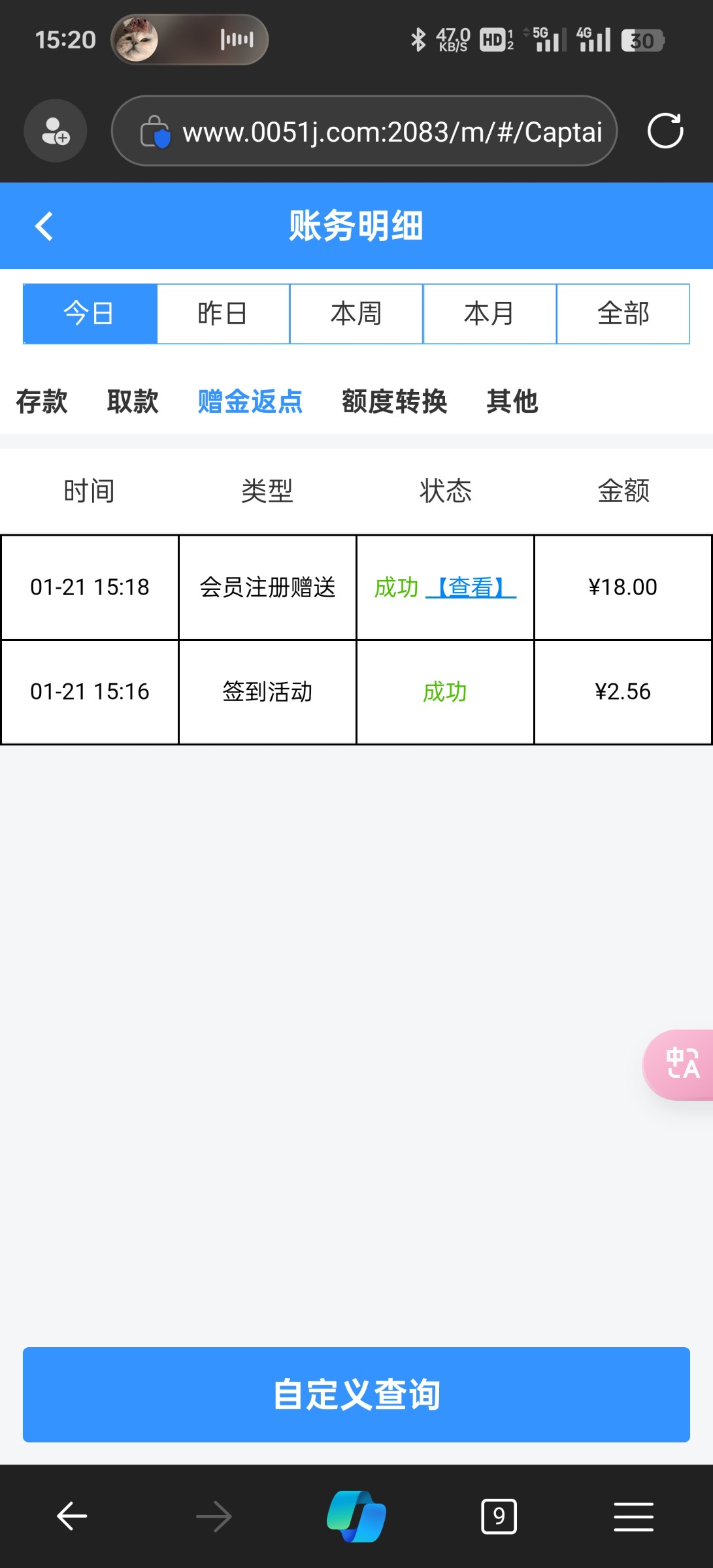The width and height of the screenshot is (713, 1568).
Task: Open the floating translate button
Action: pos(682,1064)
